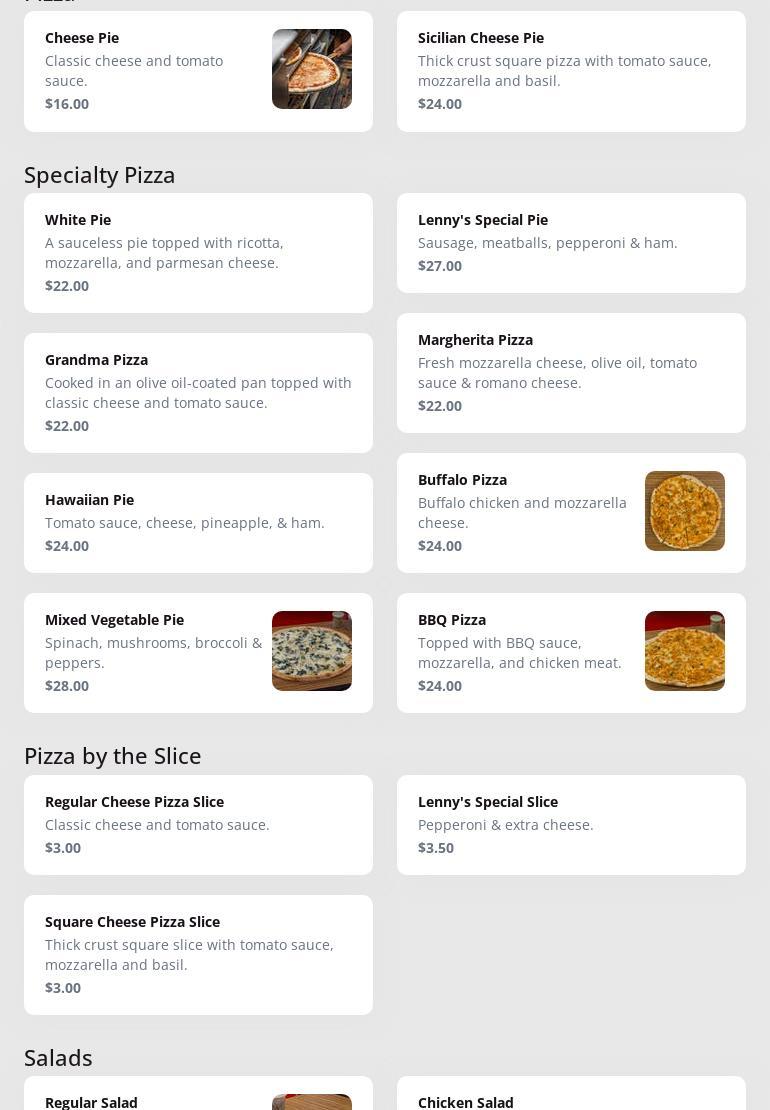The width and height of the screenshot is (770, 1110).
Task: Select the Grandma Pizza card
Action: [x=198, y=393]
